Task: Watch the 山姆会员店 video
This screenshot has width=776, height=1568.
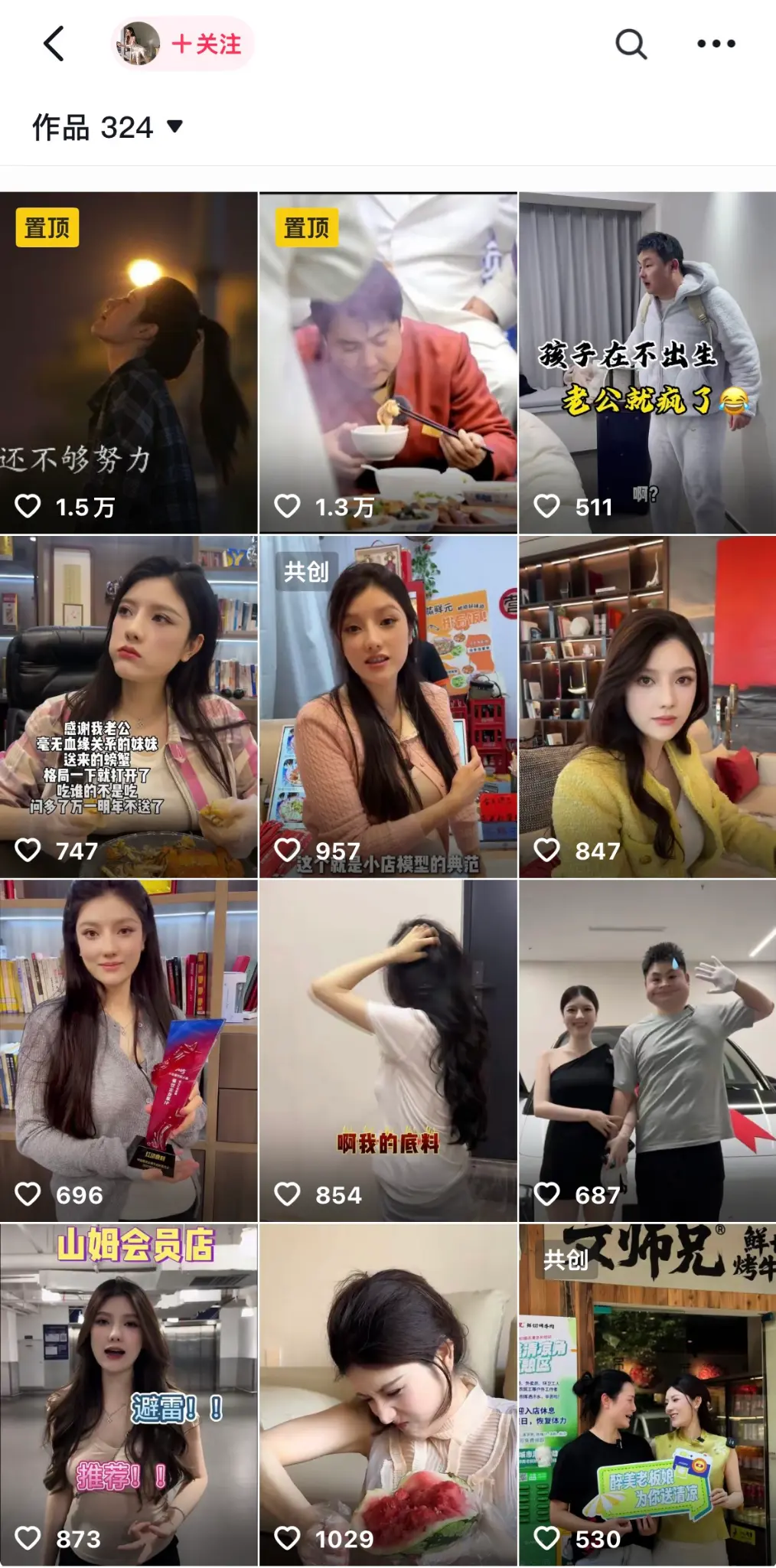Action: click(x=129, y=1393)
